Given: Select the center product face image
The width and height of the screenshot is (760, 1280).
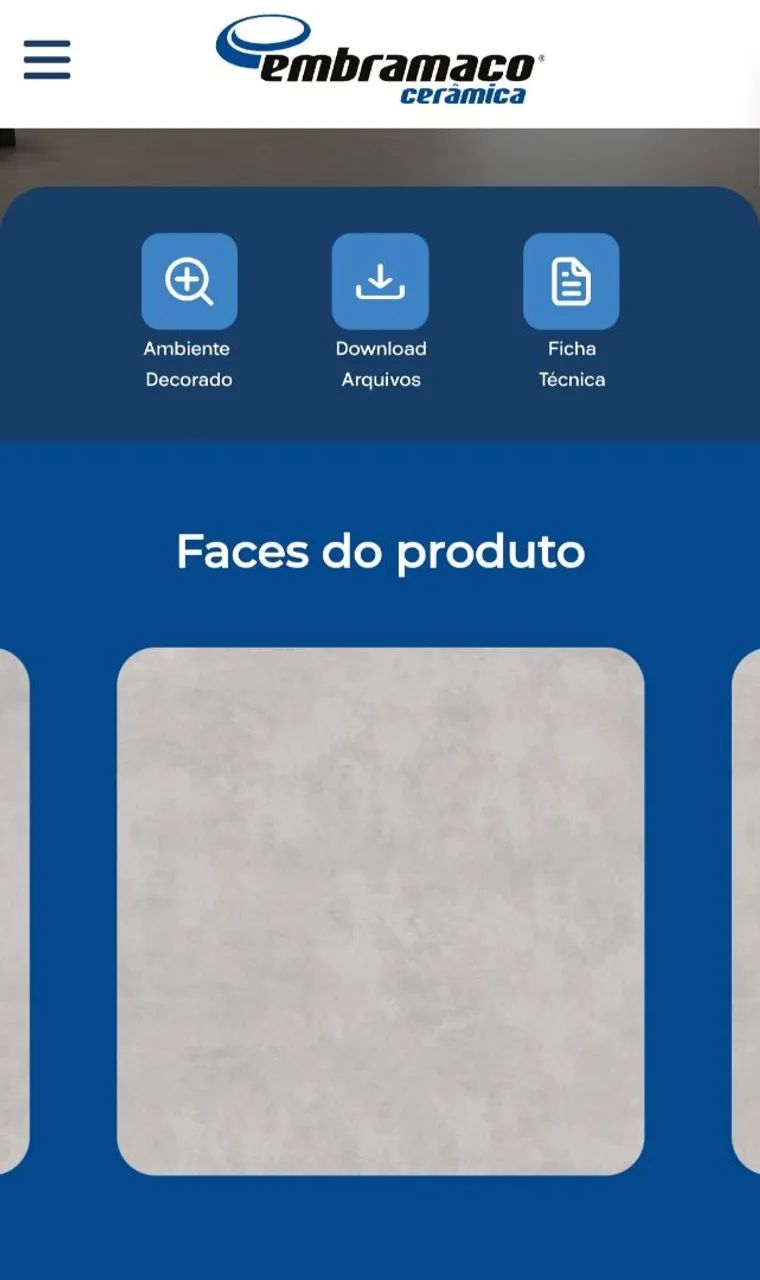Looking at the screenshot, I should click(380, 910).
